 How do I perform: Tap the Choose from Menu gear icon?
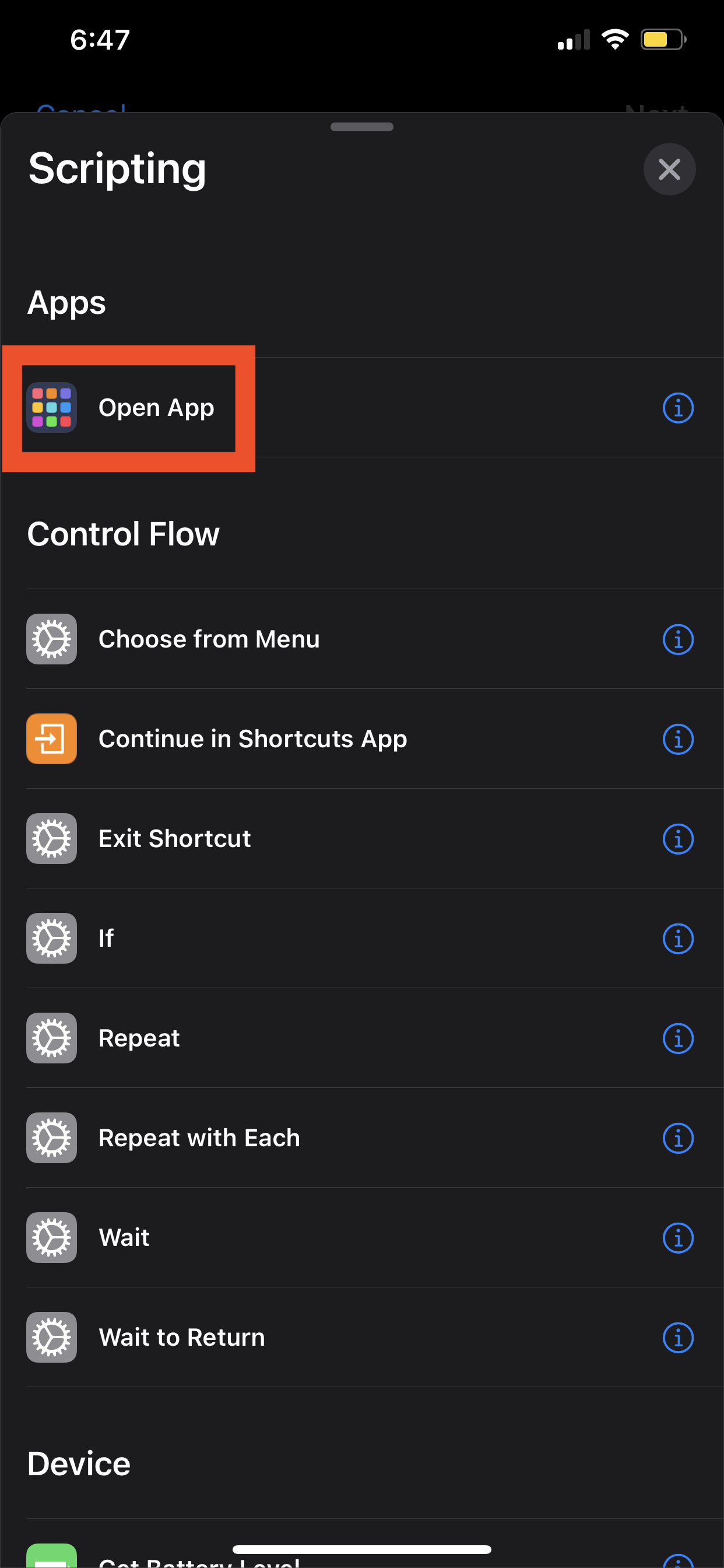point(52,640)
